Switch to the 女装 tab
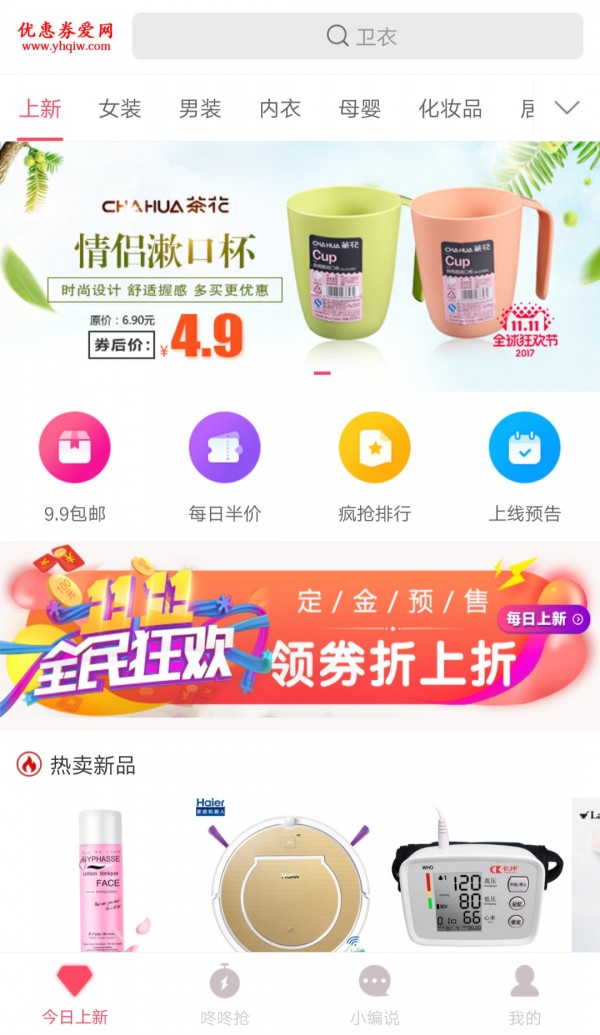This screenshot has height=1035, width=600. (x=120, y=109)
